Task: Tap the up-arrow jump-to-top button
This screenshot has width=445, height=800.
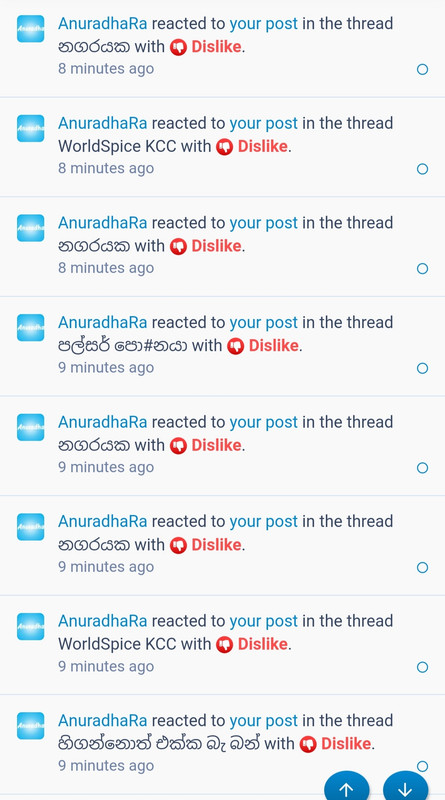Action: coord(347,786)
